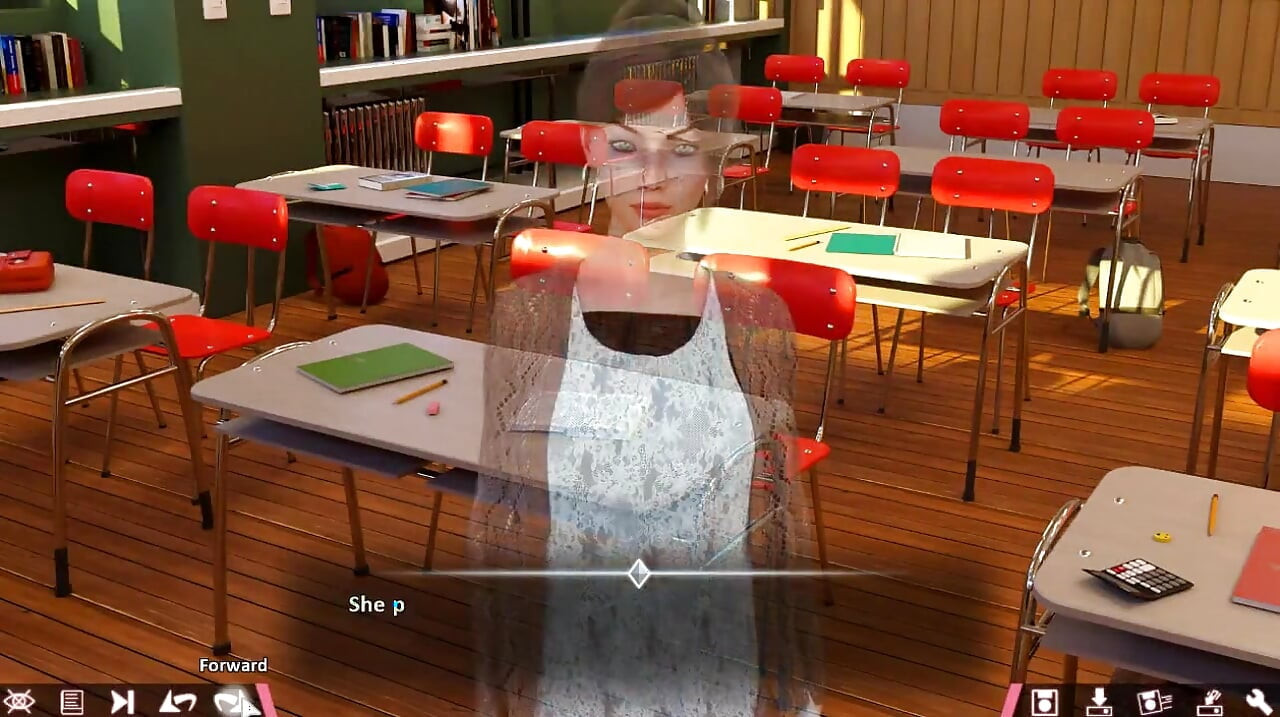This screenshot has width=1280, height=717.
Task: Skip ahead with the skip icon
Action: 122,702
